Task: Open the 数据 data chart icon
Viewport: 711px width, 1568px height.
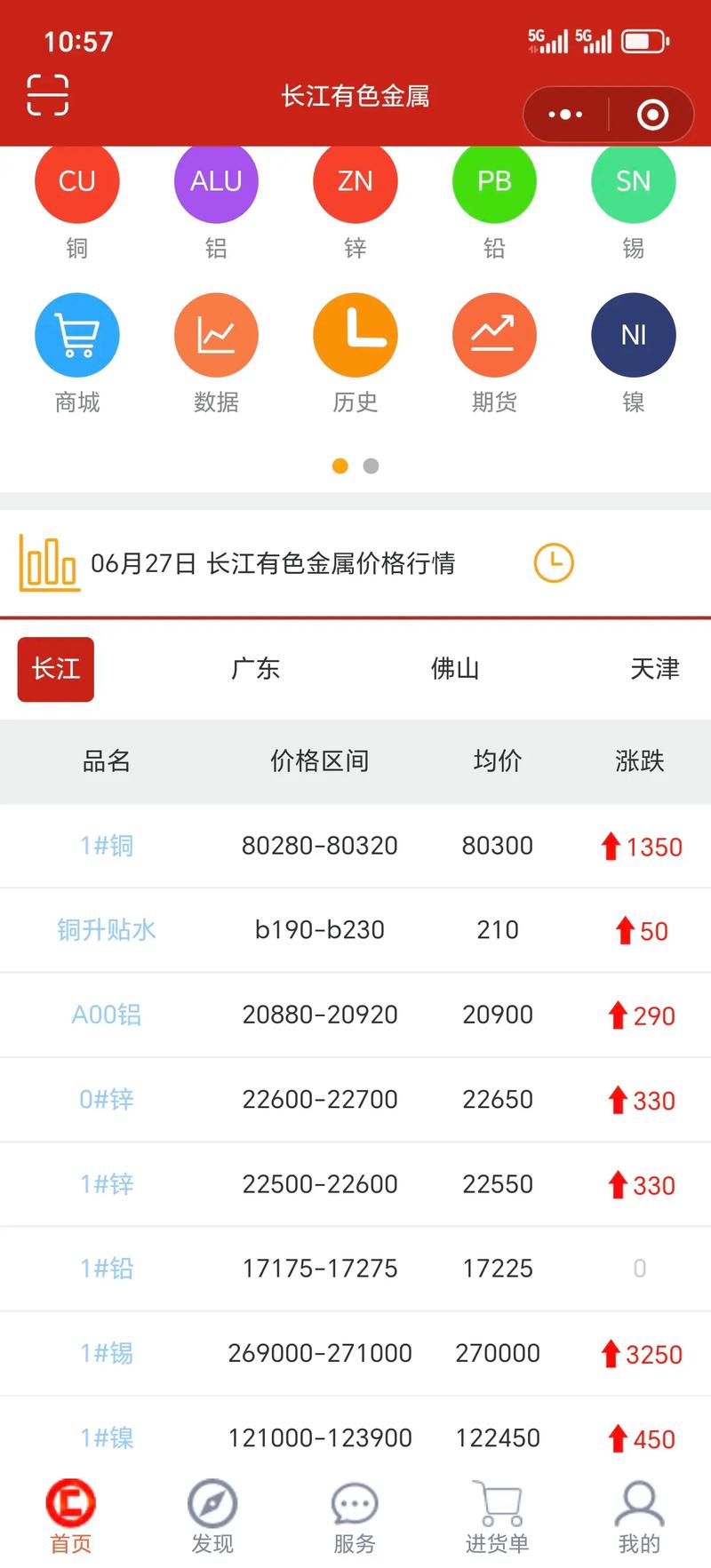Action: (x=215, y=335)
